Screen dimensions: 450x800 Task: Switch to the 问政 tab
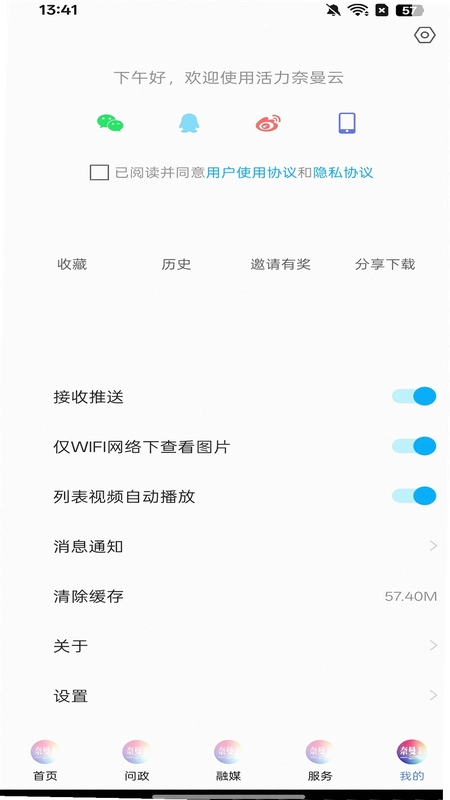137,761
